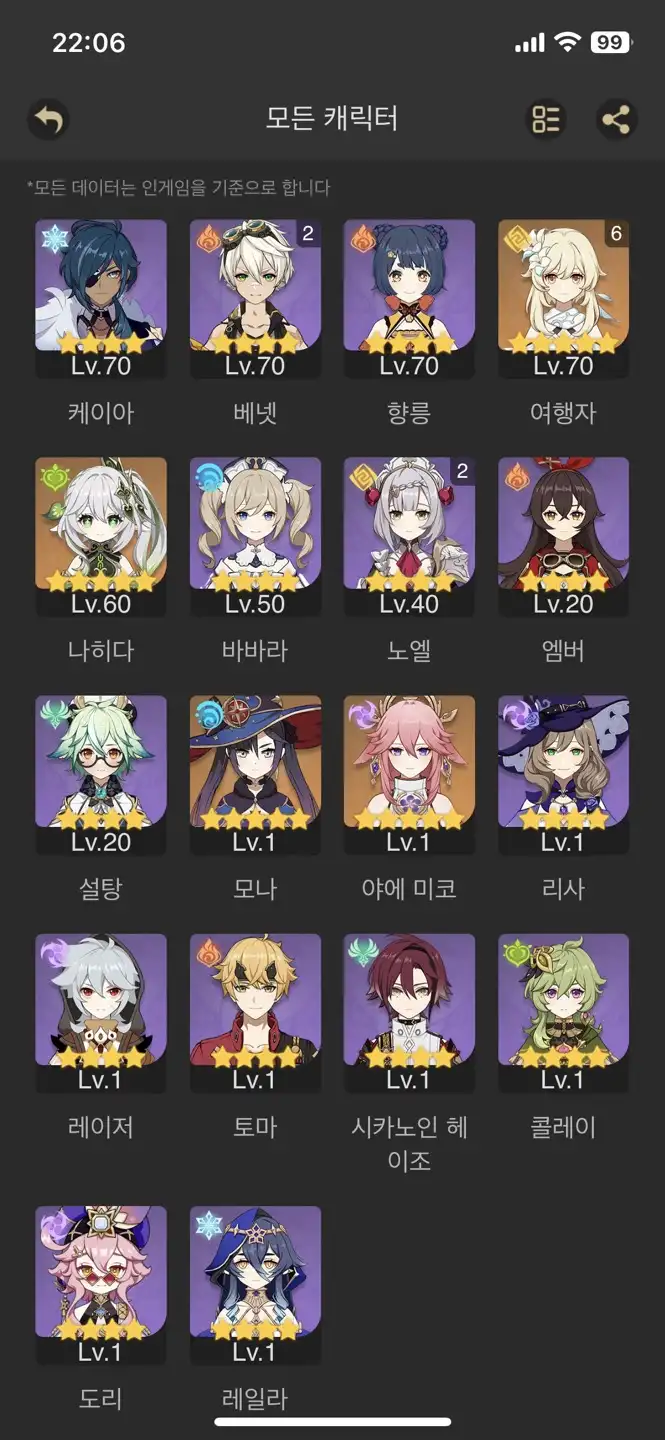Switch to list view layout
Screen dimensions: 665x1440
coord(546,120)
